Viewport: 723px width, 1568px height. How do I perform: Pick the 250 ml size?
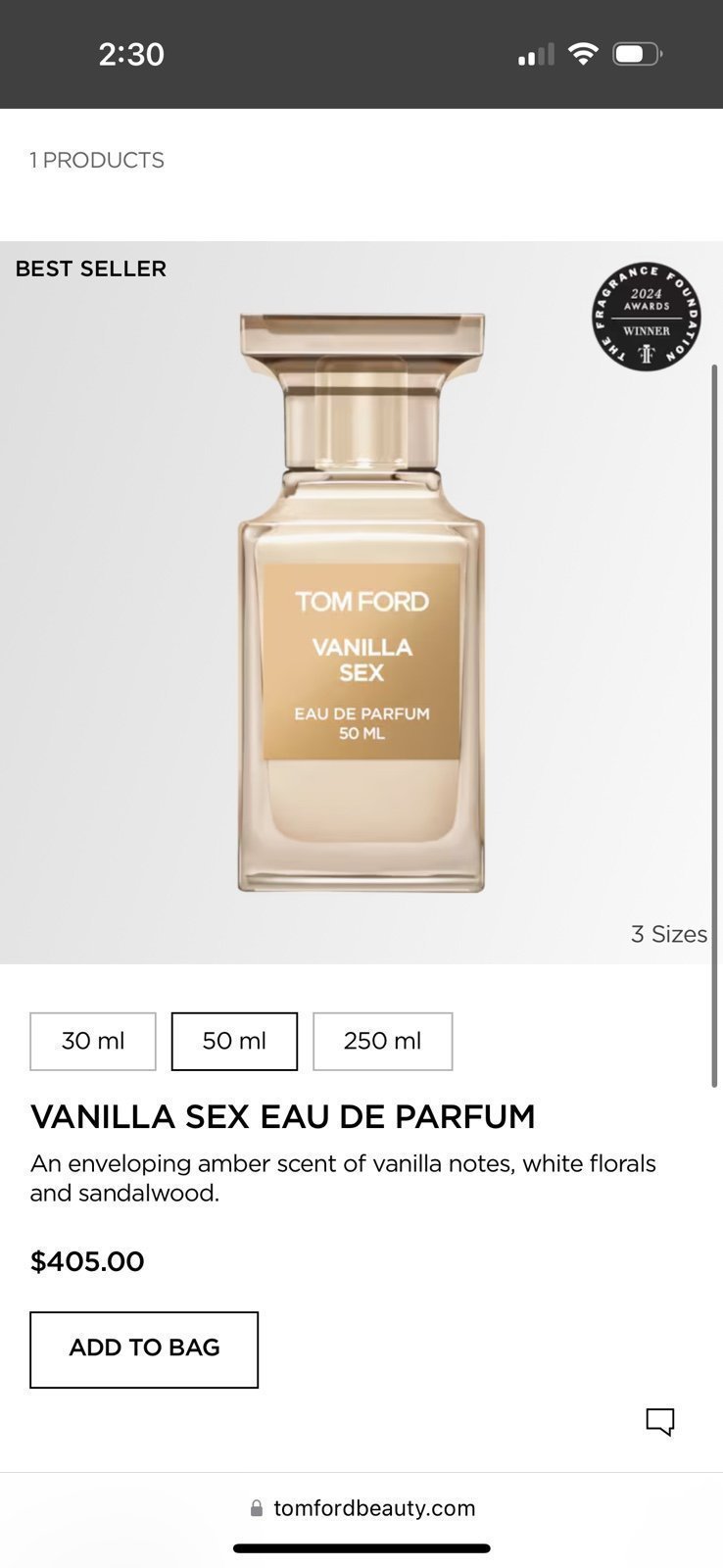pos(382,1041)
